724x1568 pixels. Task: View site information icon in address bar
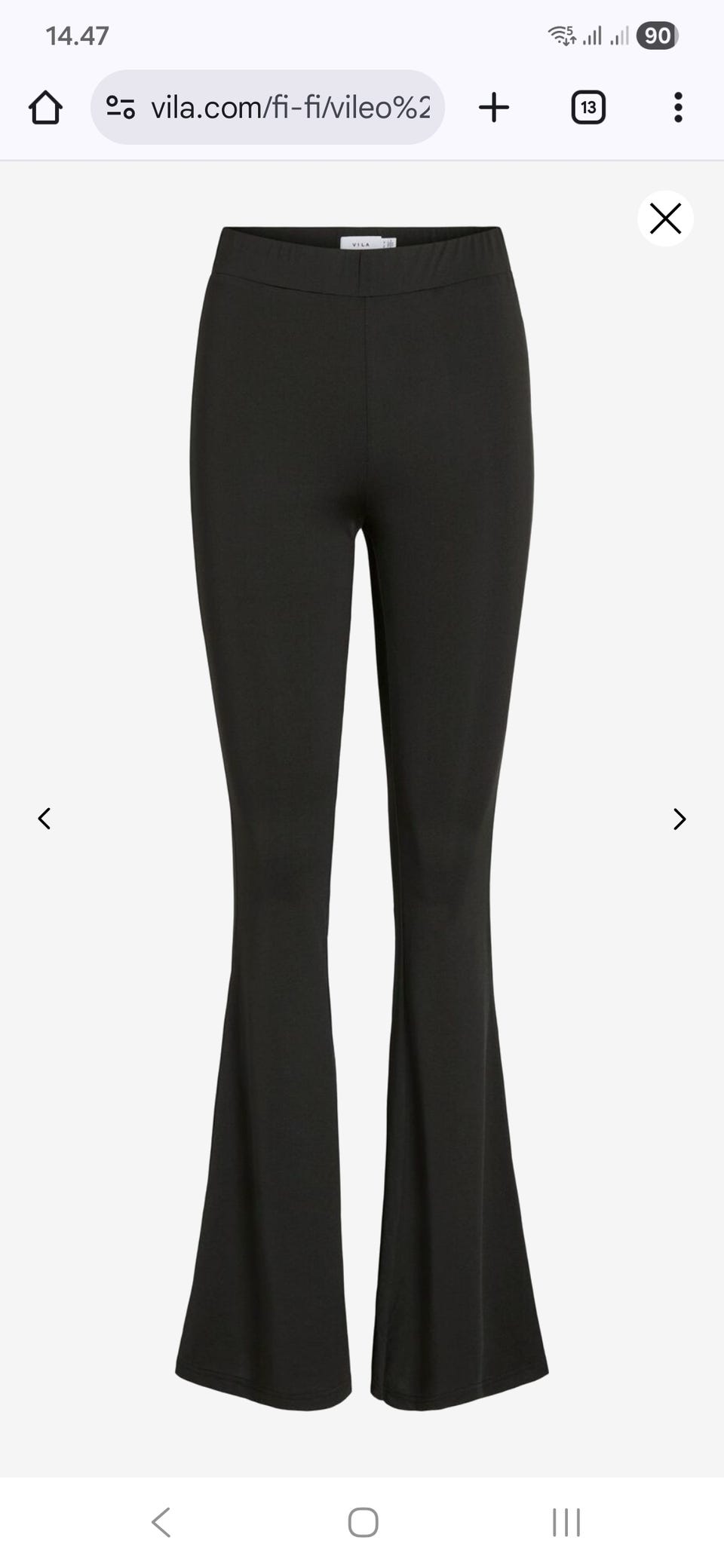[x=121, y=107]
